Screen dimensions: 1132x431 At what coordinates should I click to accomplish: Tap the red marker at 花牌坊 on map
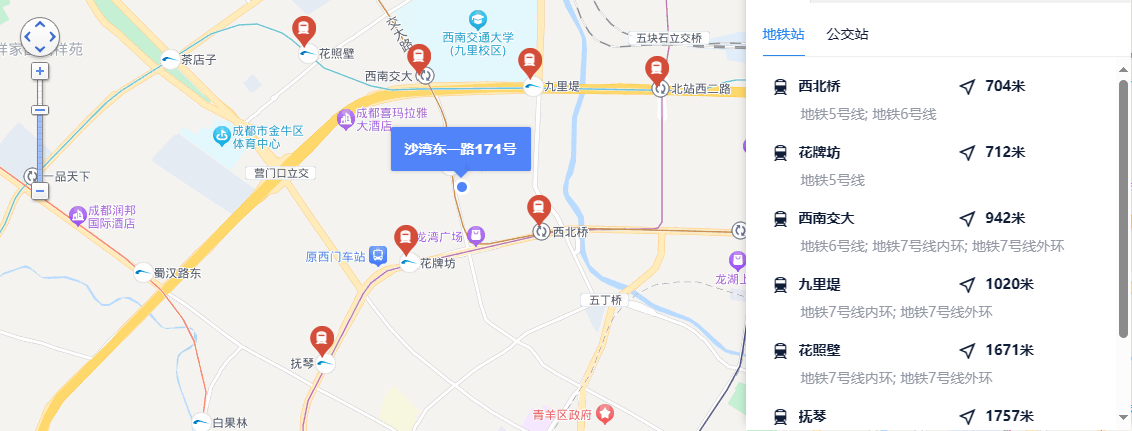tap(406, 239)
